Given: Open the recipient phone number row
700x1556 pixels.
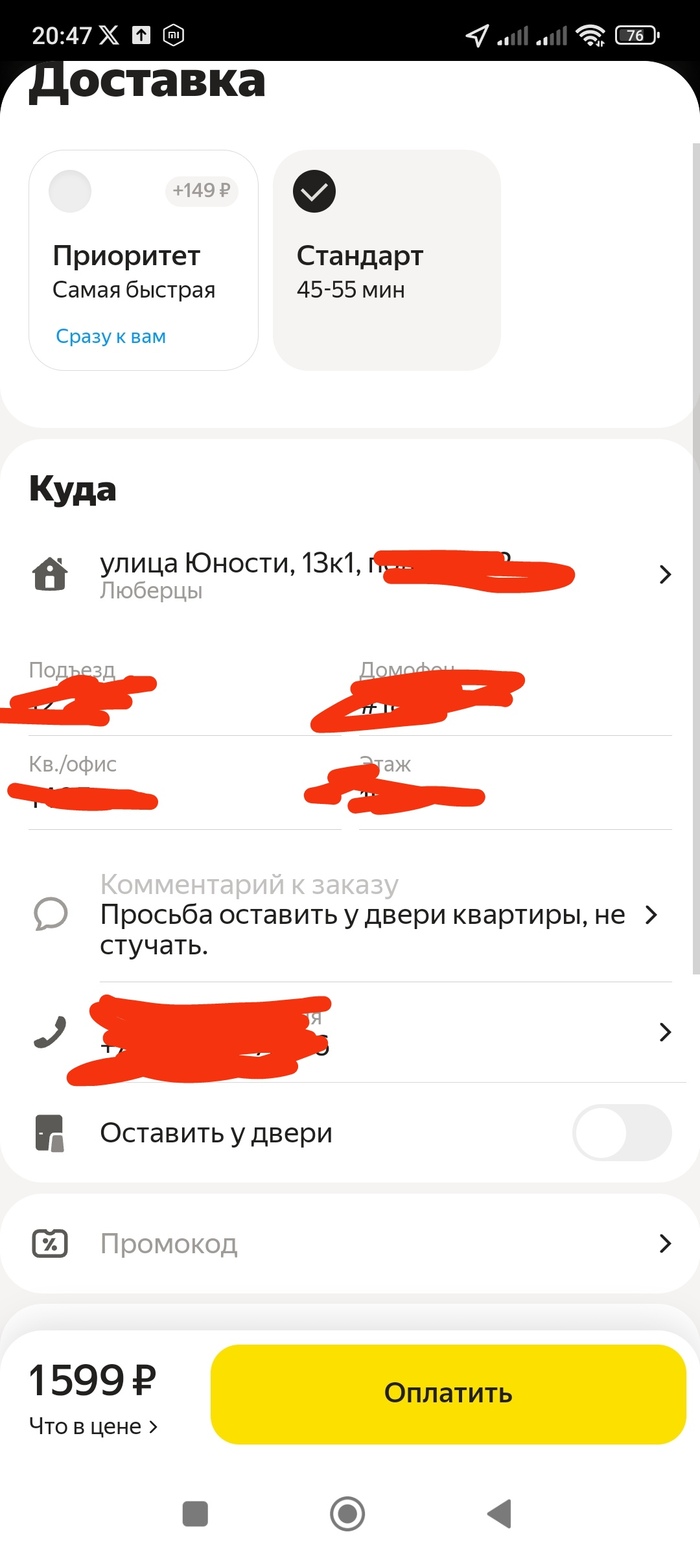Looking at the screenshot, I should pos(350,1032).
